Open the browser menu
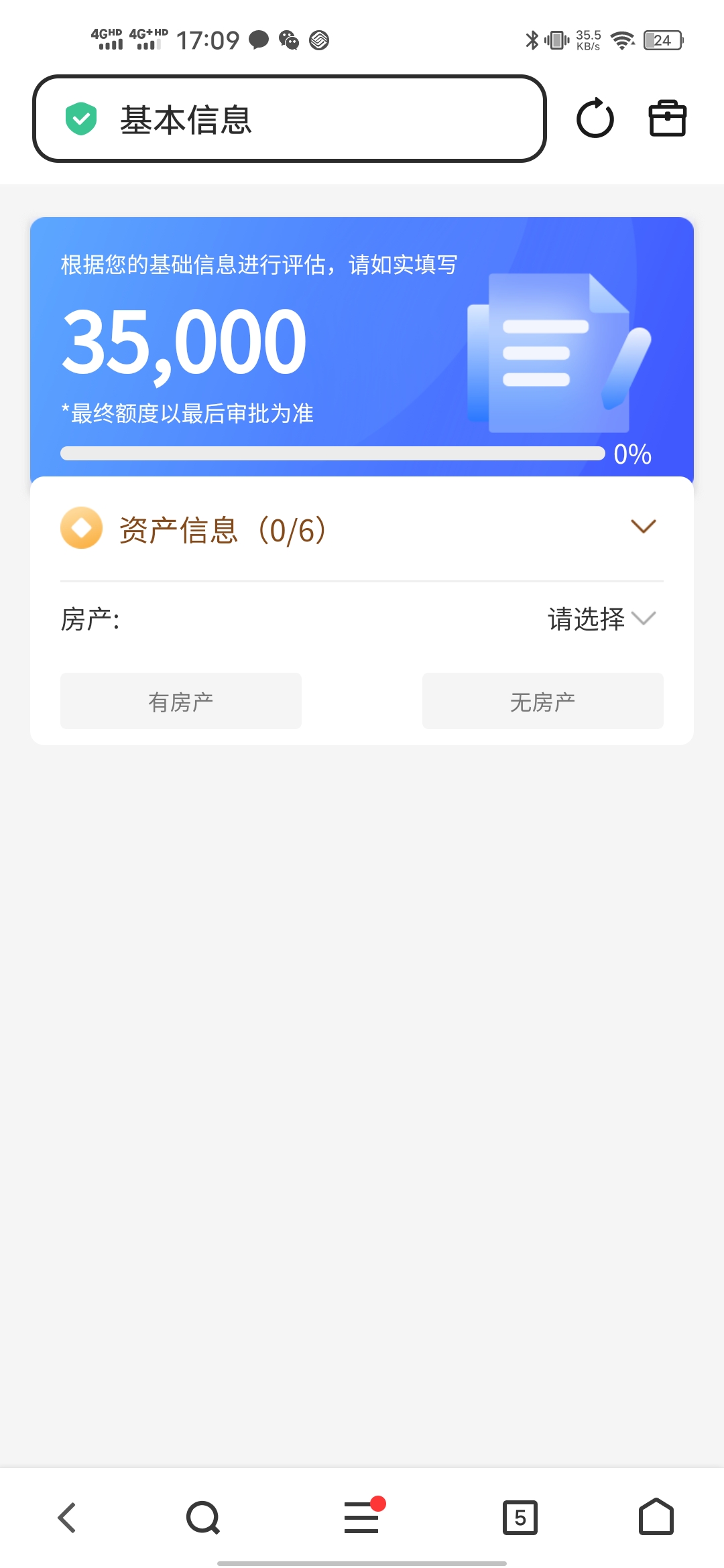This screenshot has height=1568, width=724. click(x=362, y=1518)
